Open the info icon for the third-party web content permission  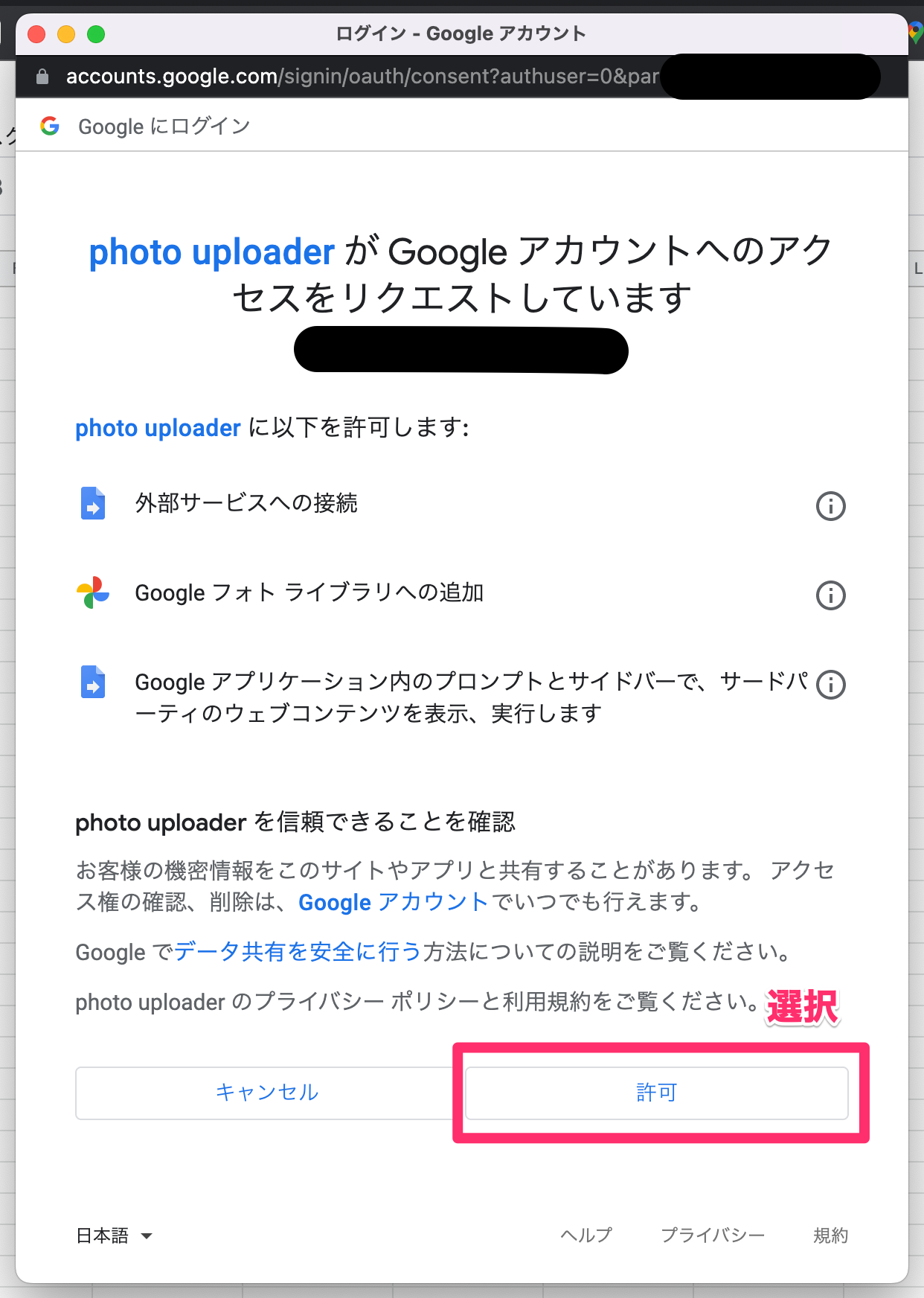(x=830, y=685)
